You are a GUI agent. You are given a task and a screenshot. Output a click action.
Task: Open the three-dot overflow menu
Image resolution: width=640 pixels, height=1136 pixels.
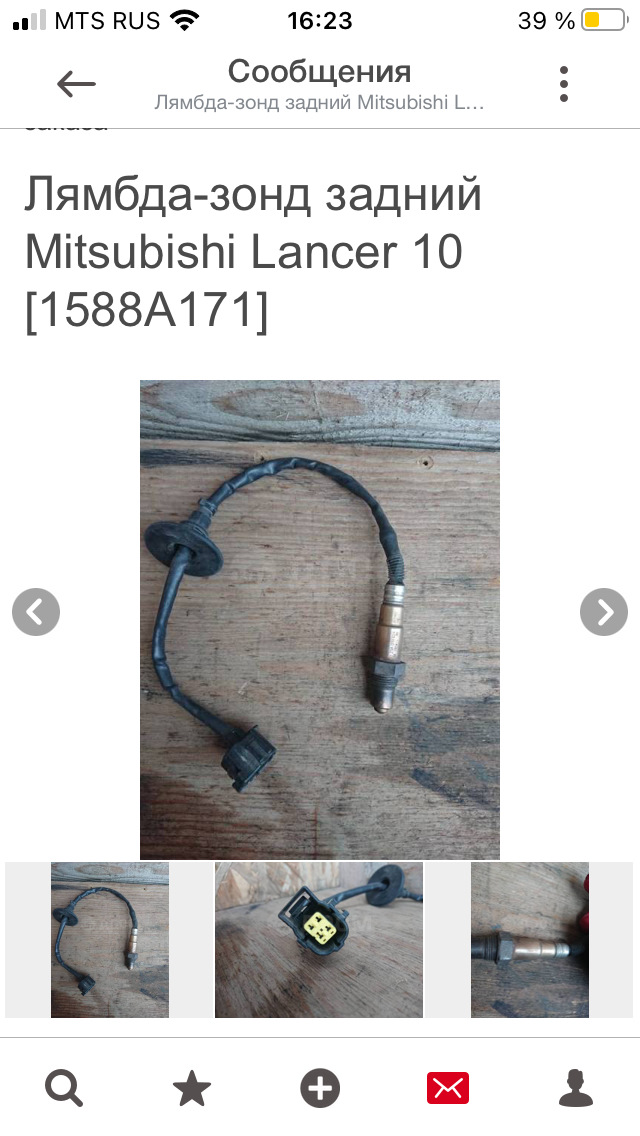pyautogui.click(x=564, y=85)
